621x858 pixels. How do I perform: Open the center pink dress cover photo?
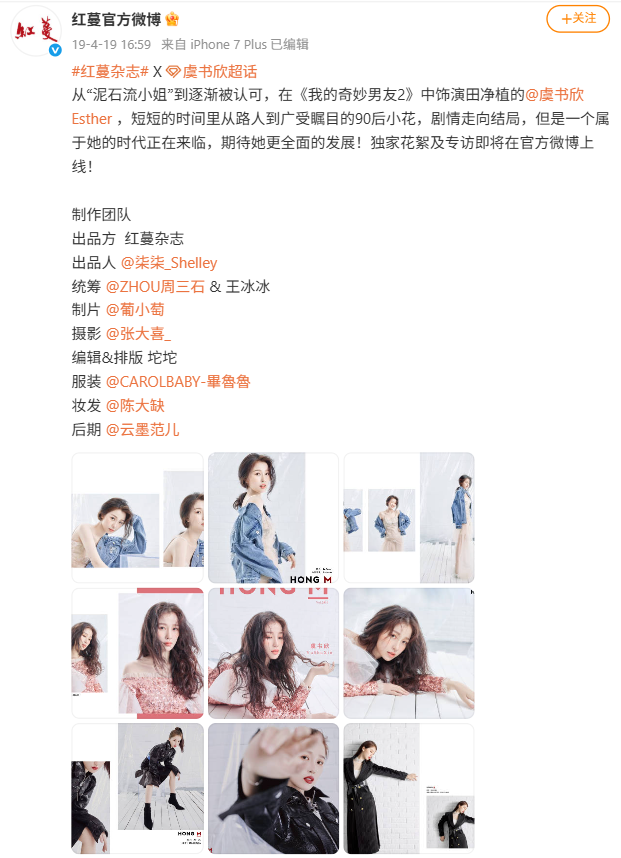[x=273, y=652]
